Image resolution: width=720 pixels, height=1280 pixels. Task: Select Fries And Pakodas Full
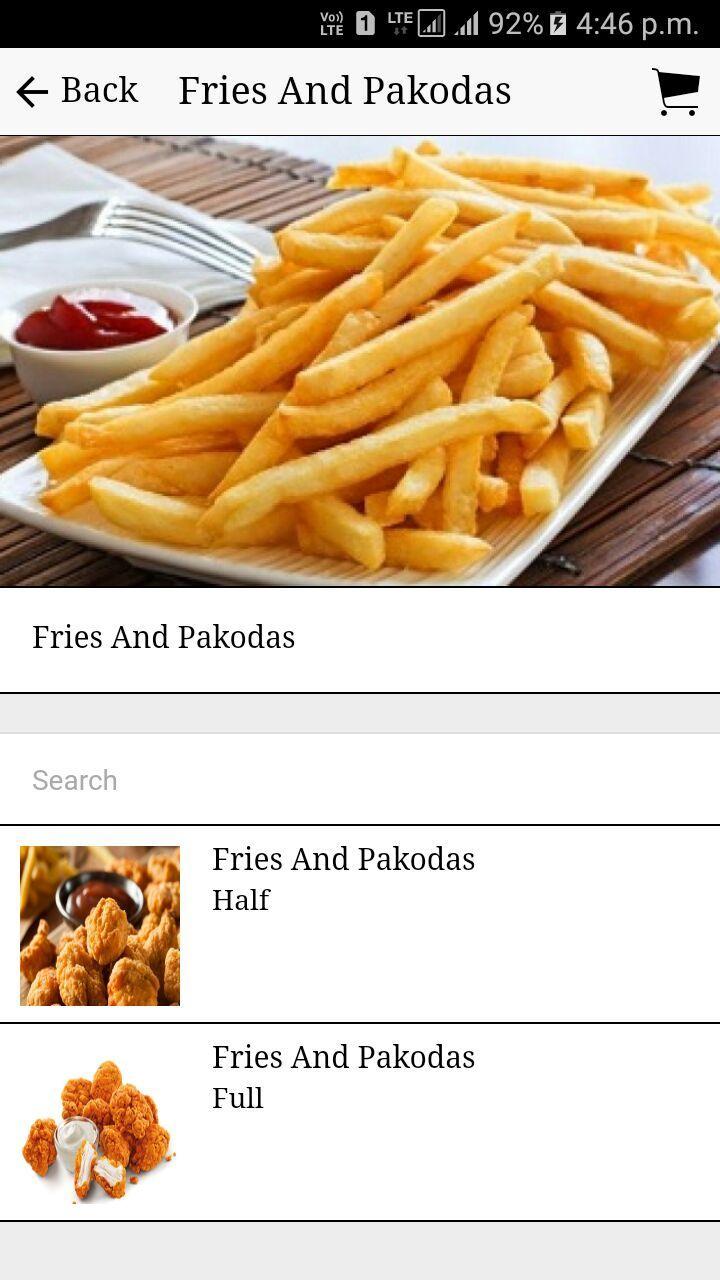coord(360,1122)
